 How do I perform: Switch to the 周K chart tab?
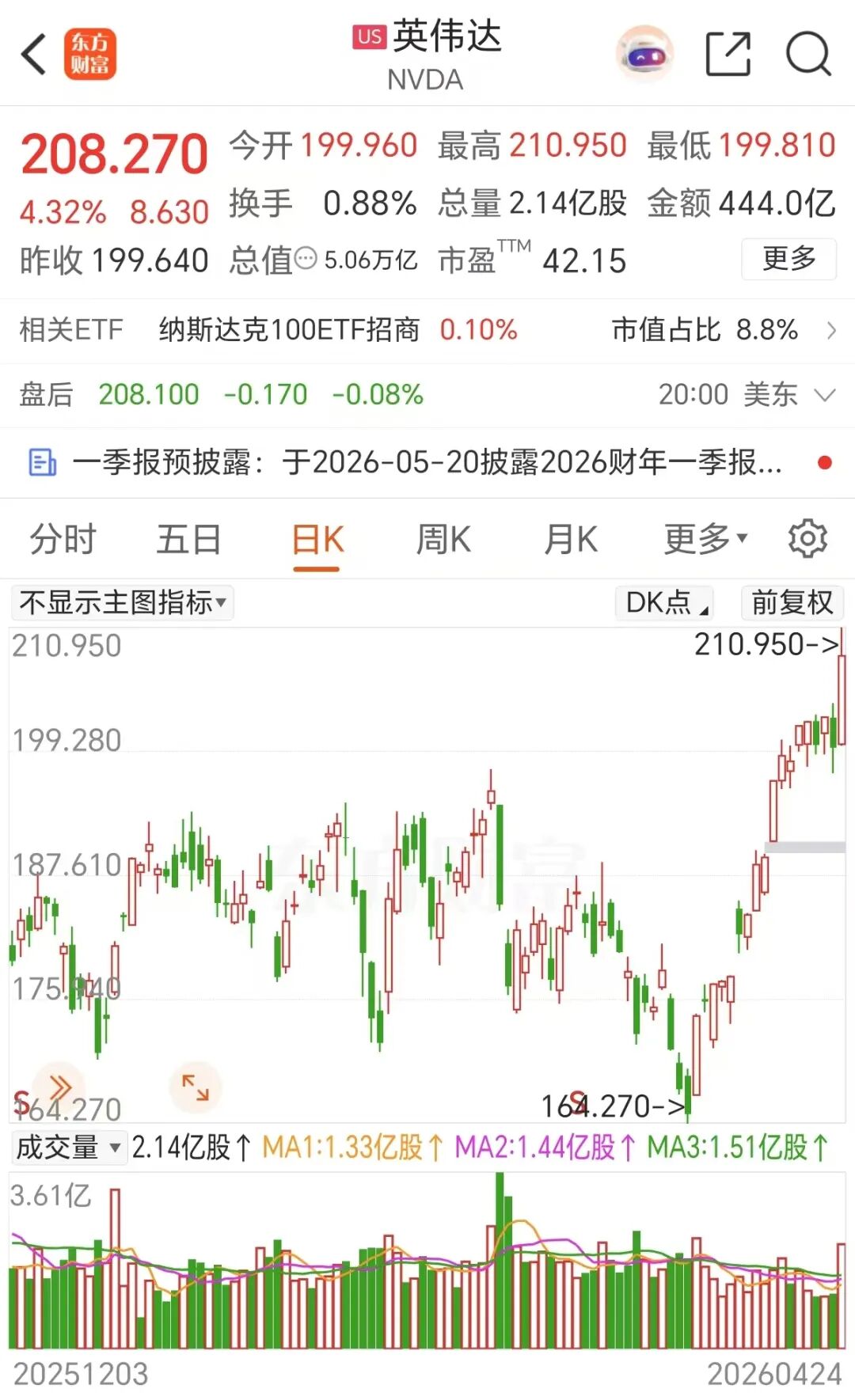(443, 540)
